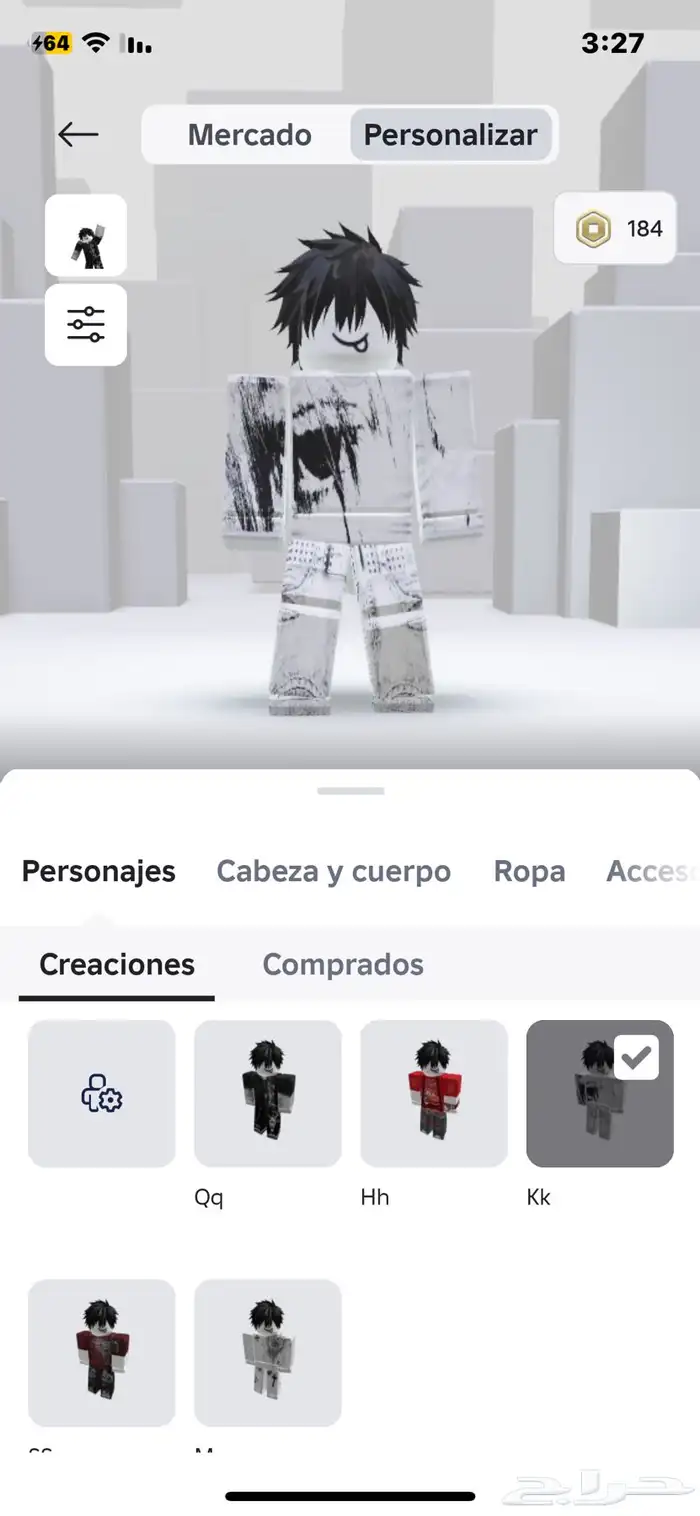This screenshot has height=1516, width=700.
Task: Show the Comprados sub-tab
Action: click(343, 964)
